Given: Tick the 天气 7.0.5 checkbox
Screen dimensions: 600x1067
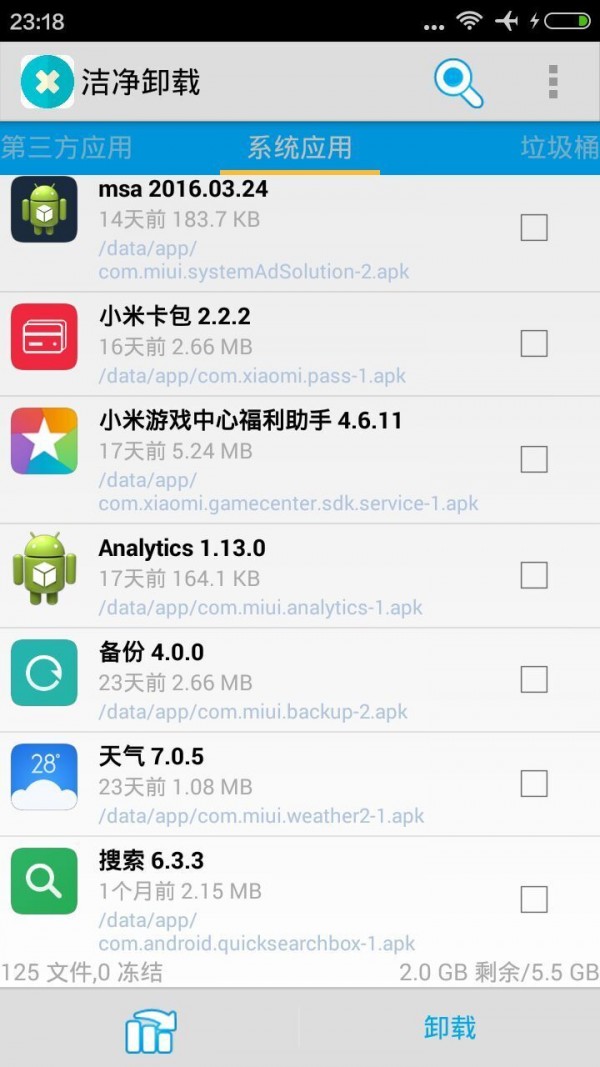Looking at the screenshot, I should [534, 783].
